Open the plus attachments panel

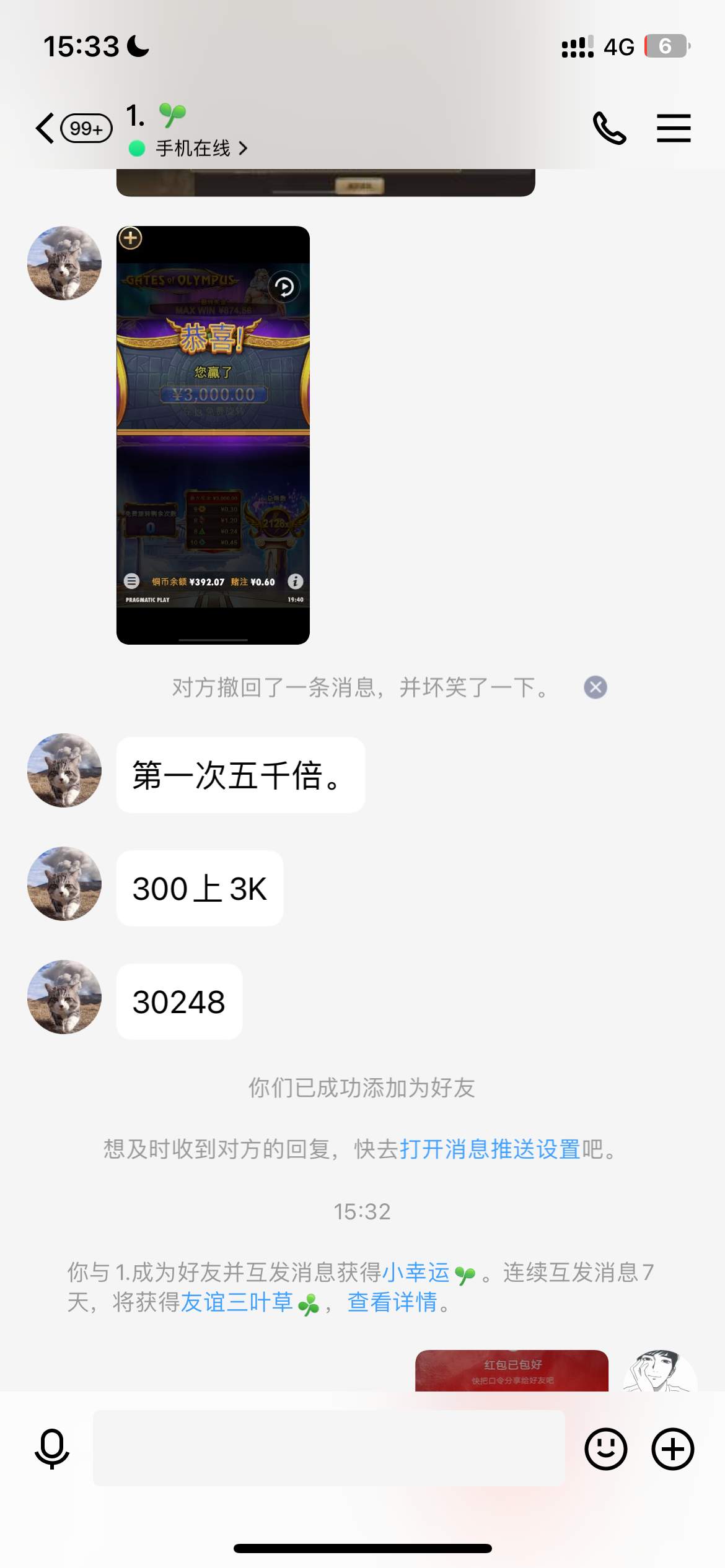pyautogui.click(x=673, y=1448)
